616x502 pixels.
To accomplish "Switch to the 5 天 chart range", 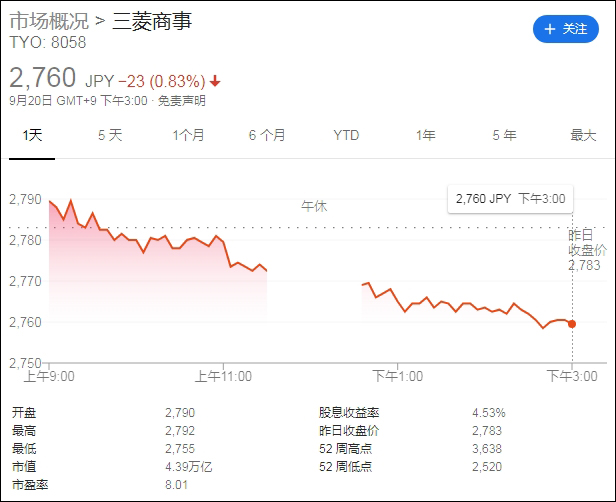I will [x=110, y=135].
